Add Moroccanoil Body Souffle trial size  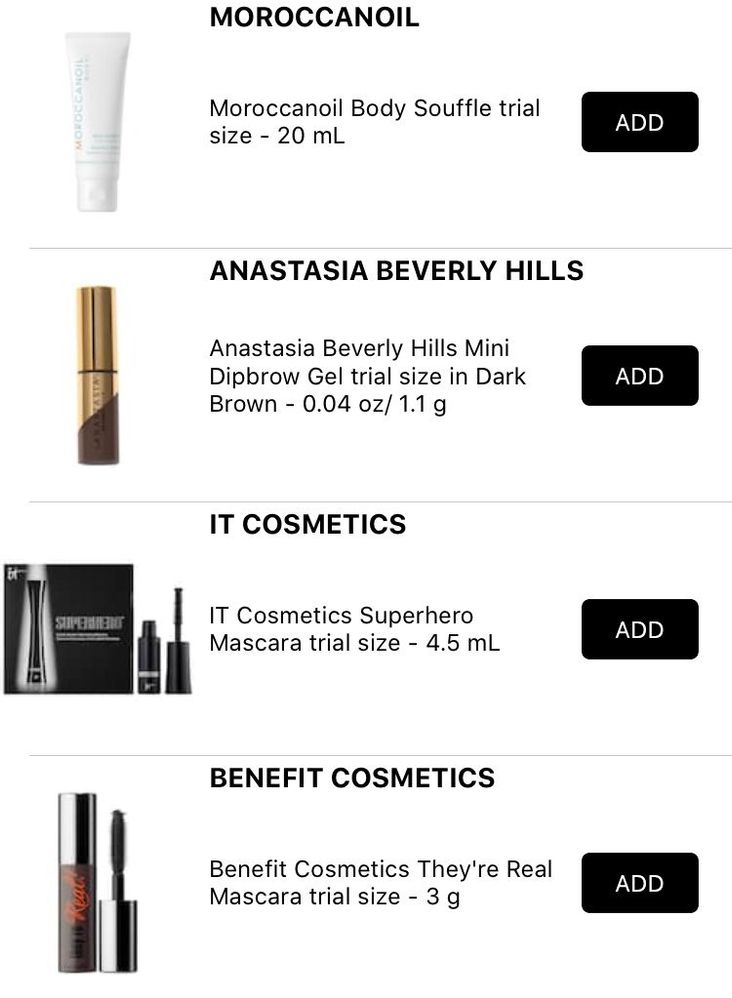pos(639,122)
